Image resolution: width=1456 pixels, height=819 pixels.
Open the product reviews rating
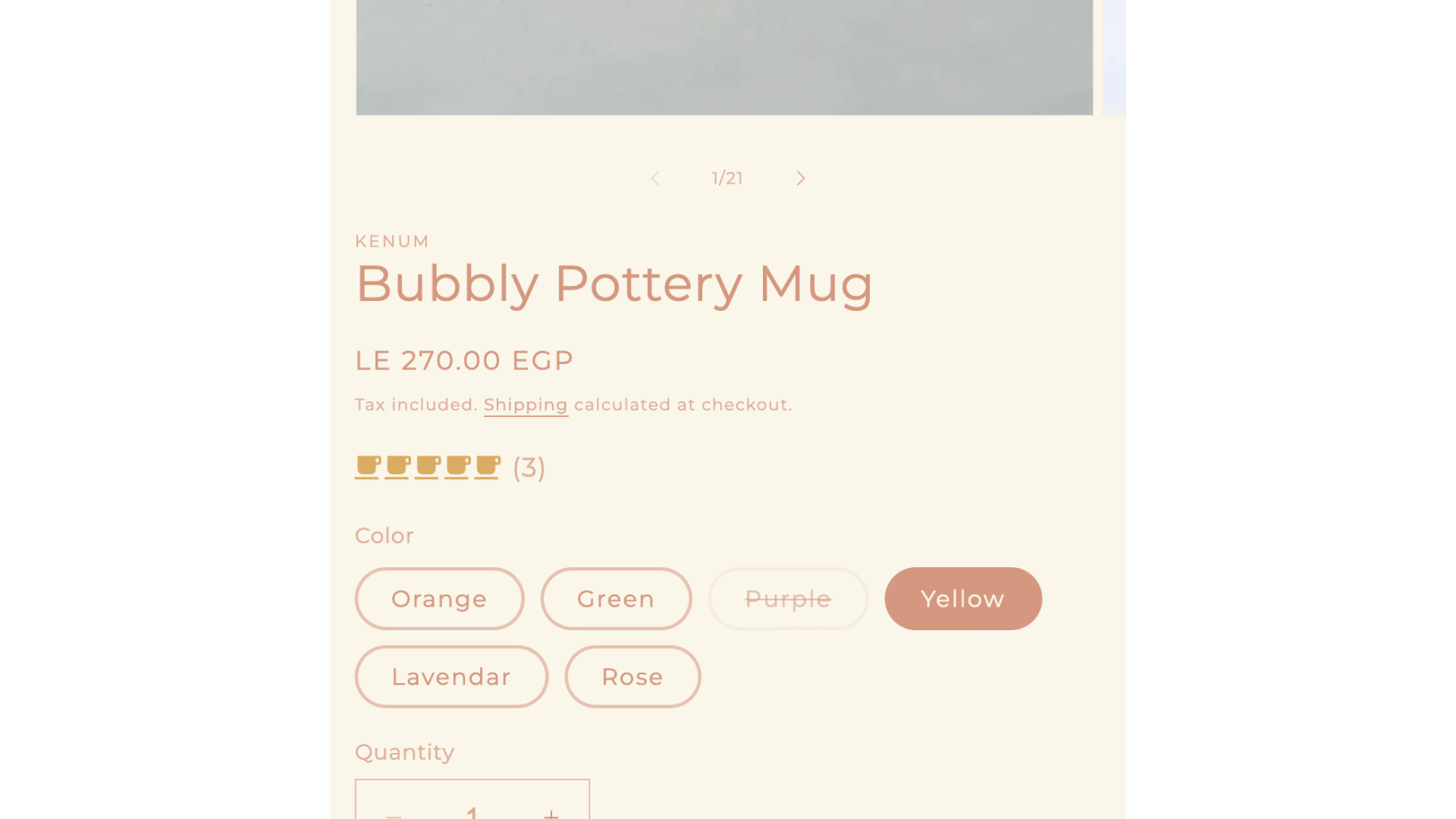pos(450,467)
